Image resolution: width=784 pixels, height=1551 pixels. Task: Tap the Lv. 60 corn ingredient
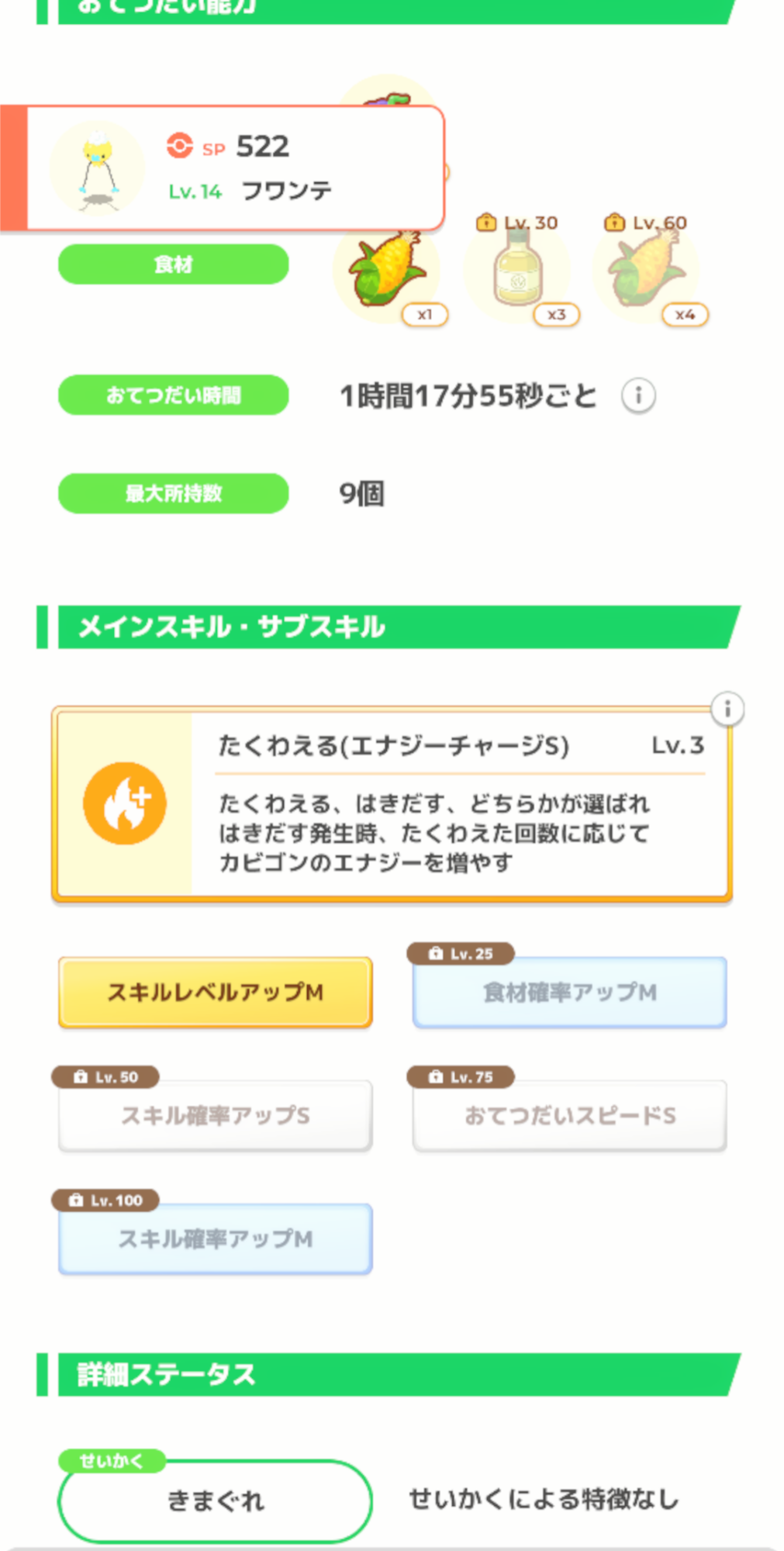click(x=646, y=271)
